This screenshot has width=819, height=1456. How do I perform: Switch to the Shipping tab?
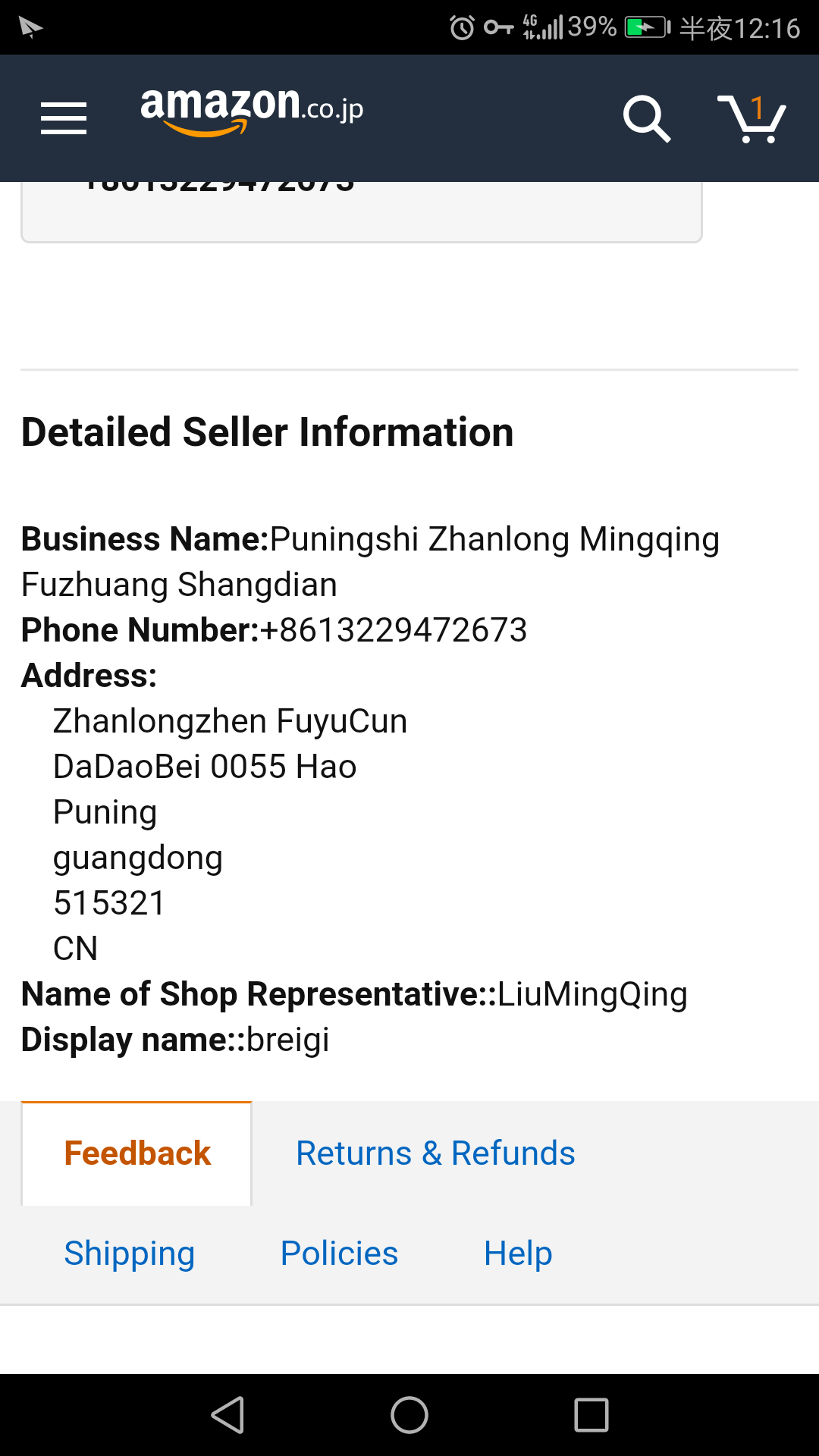[x=130, y=1254]
